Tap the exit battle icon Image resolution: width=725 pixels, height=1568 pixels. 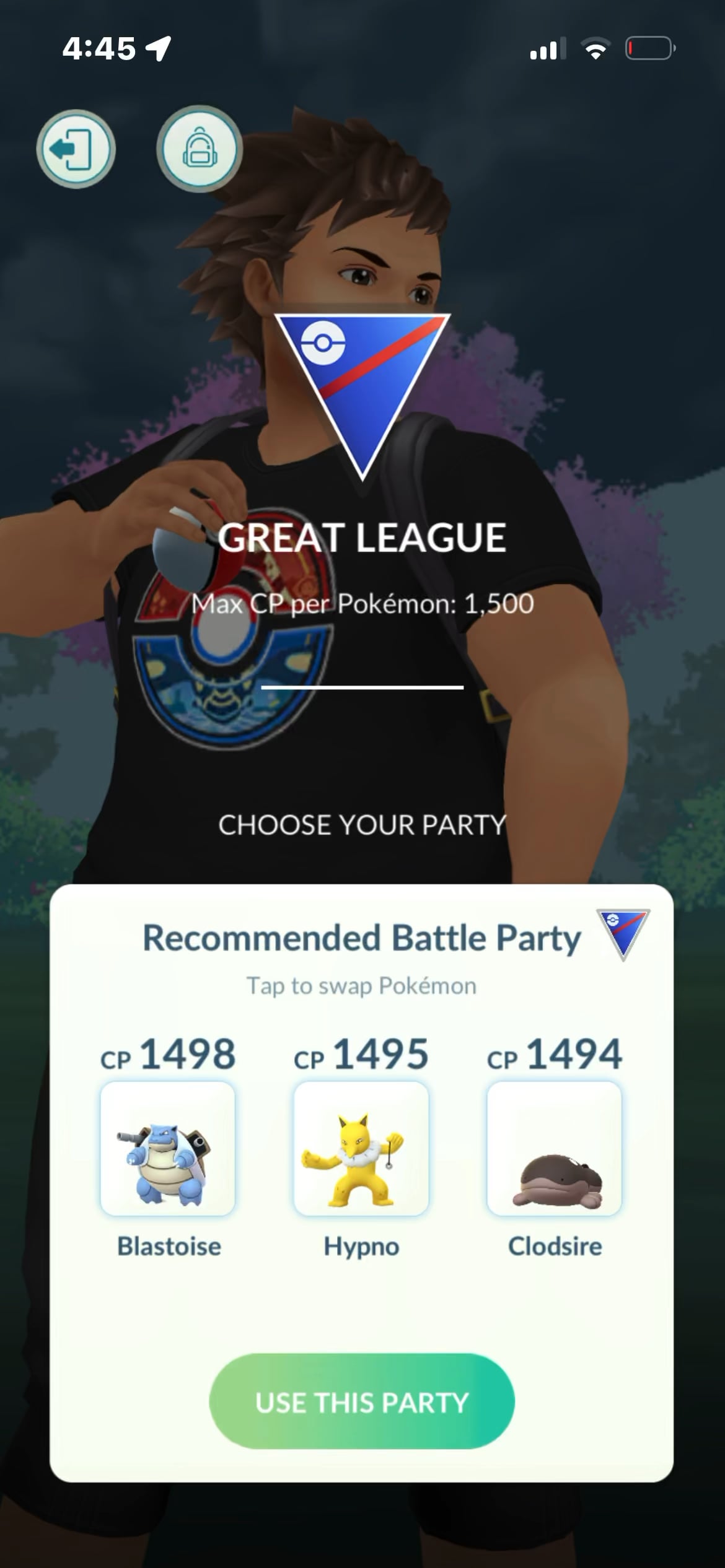point(76,149)
